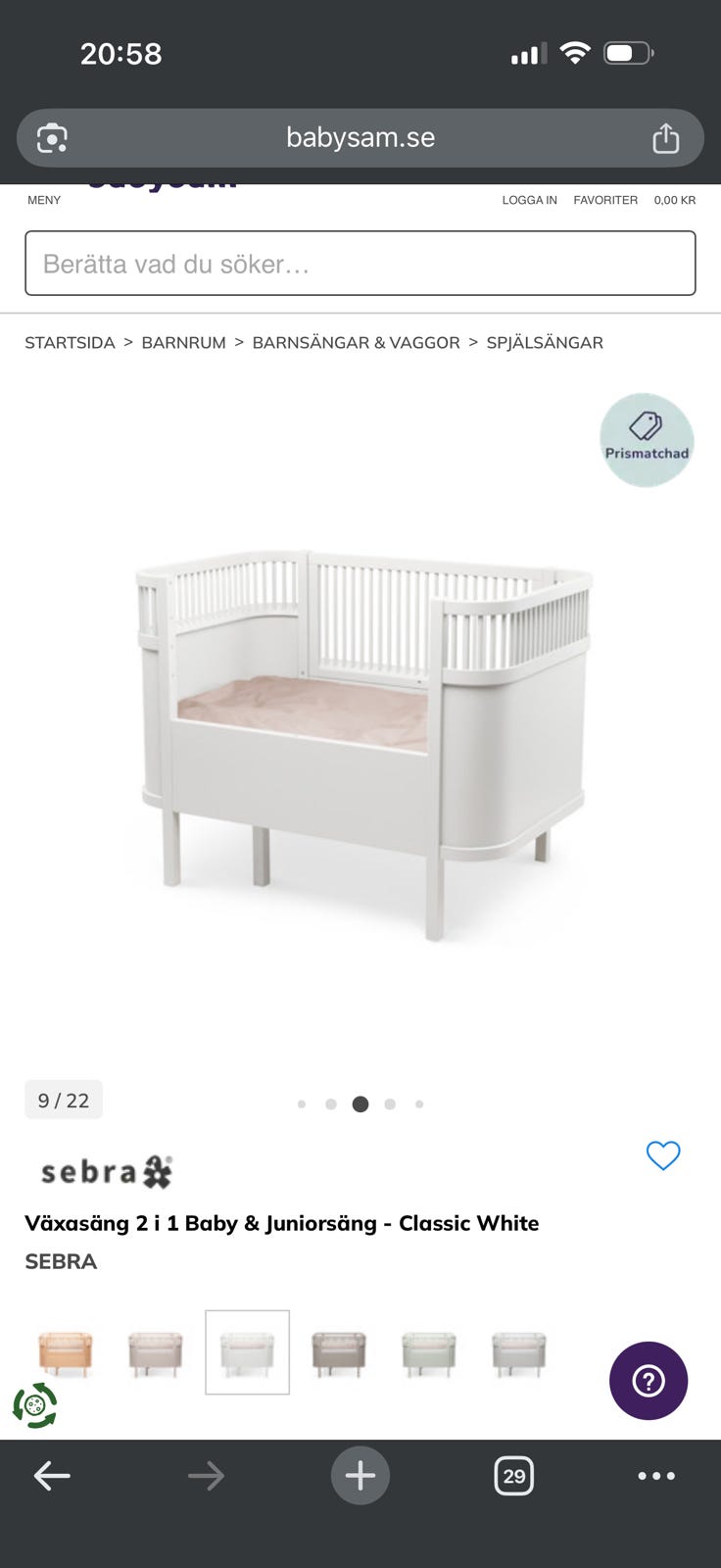Open BARNSÄNGAR & VAGGOR breadcrumb
This screenshot has width=721, height=1568.
point(356,342)
